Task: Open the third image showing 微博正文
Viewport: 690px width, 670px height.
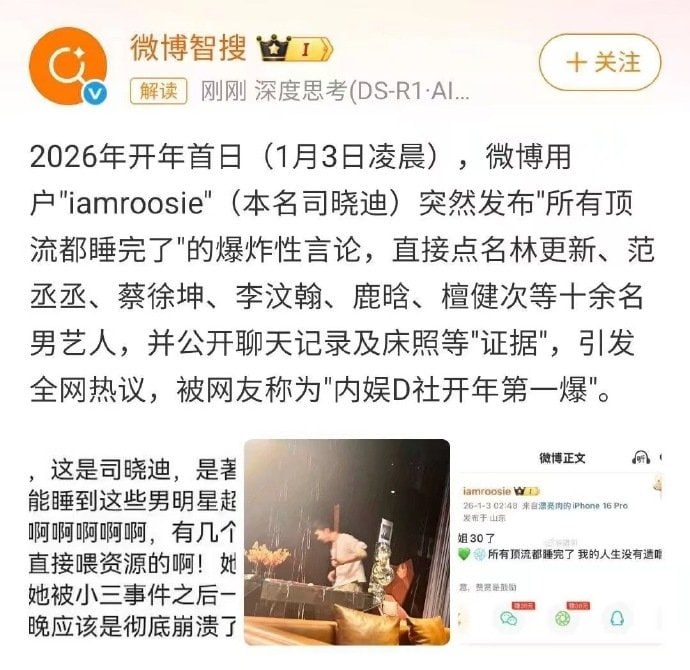Action: click(562, 541)
